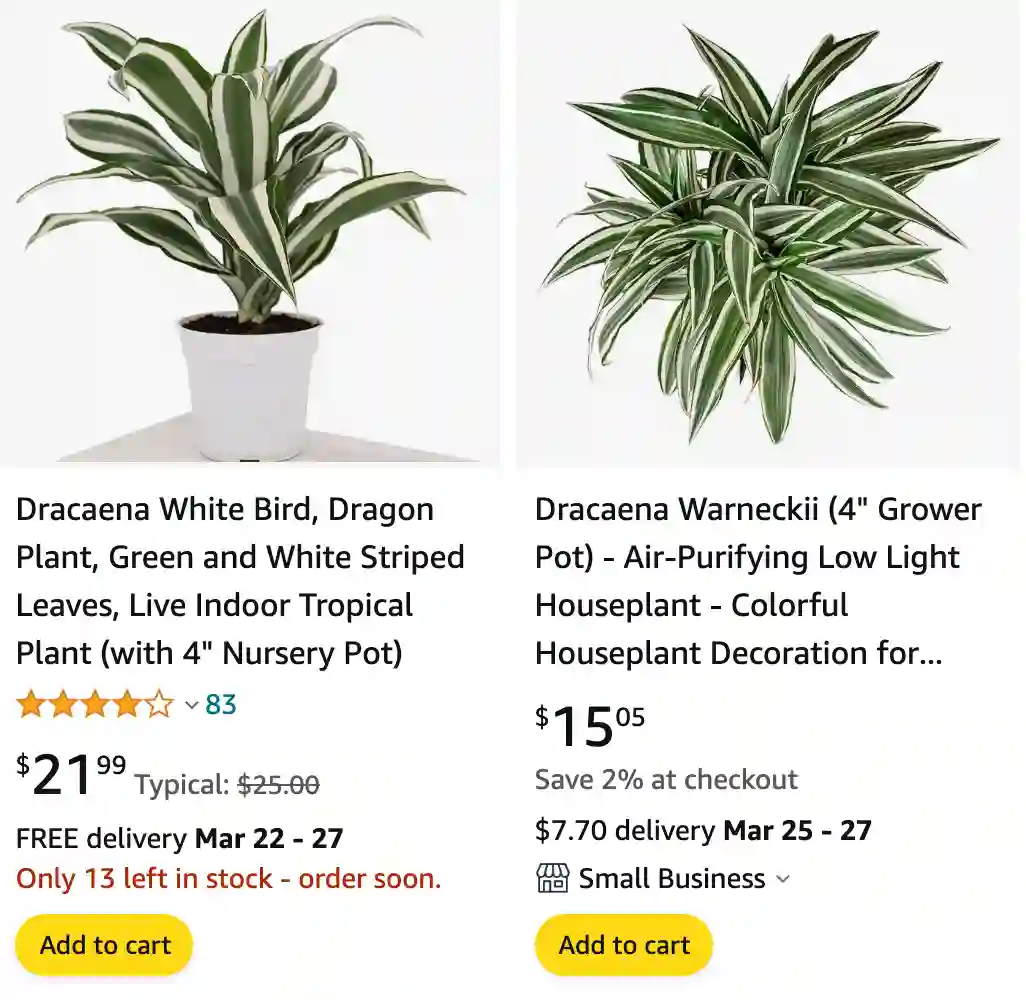Open the Dracaena White Bird listing title

240,581
